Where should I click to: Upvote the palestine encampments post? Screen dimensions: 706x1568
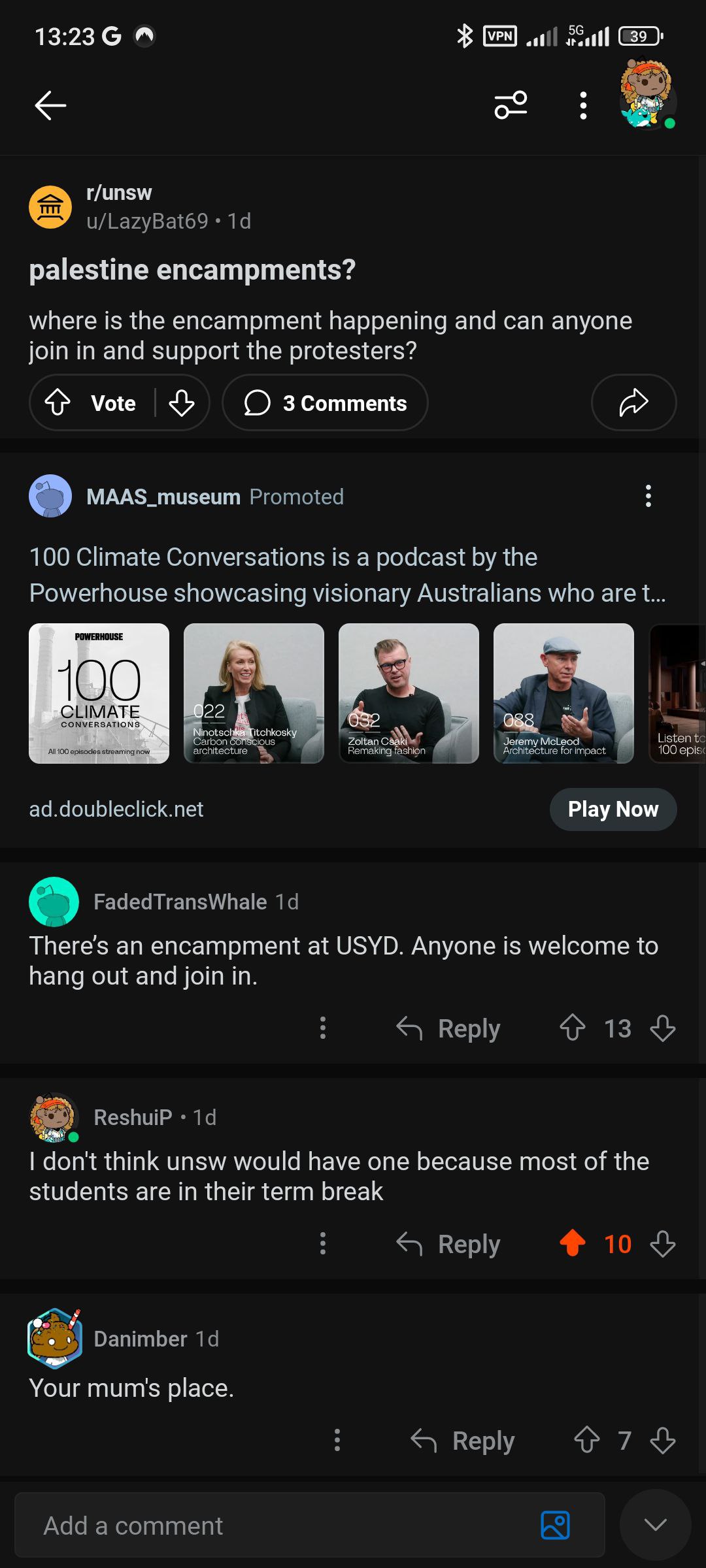click(x=58, y=403)
